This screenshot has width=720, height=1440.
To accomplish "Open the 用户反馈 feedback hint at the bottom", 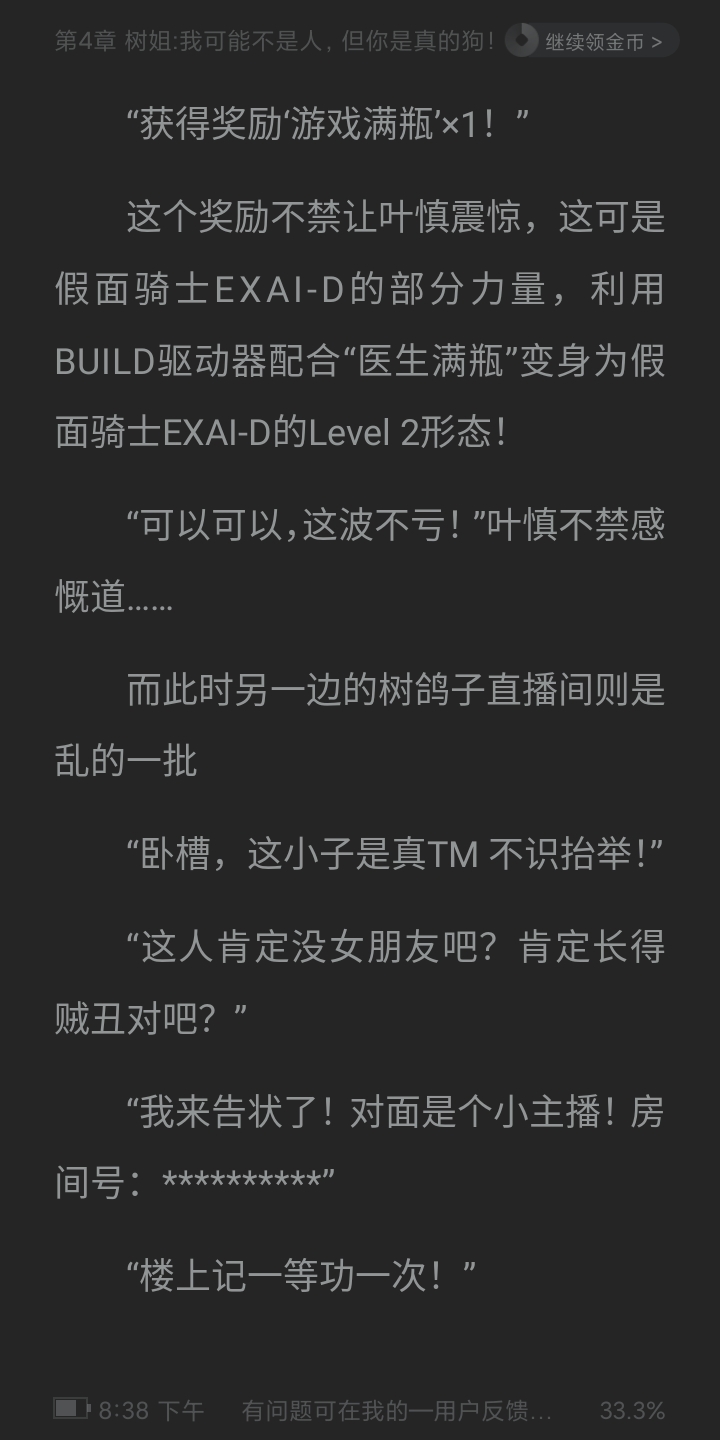I will [397, 1410].
